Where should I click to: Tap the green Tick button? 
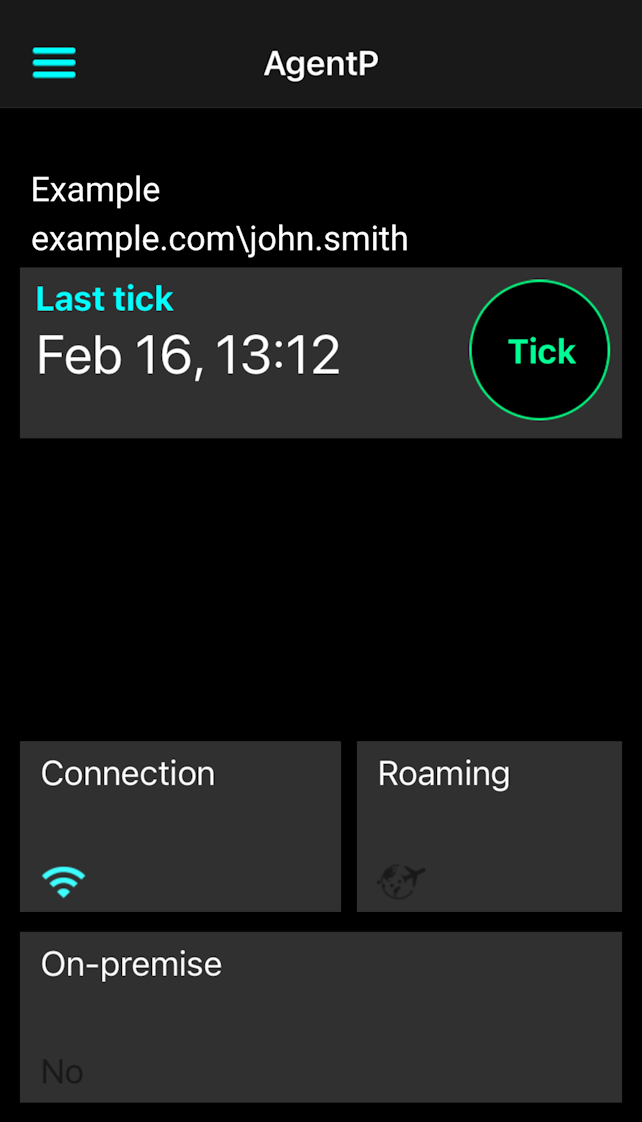click(x=540, y=350)
